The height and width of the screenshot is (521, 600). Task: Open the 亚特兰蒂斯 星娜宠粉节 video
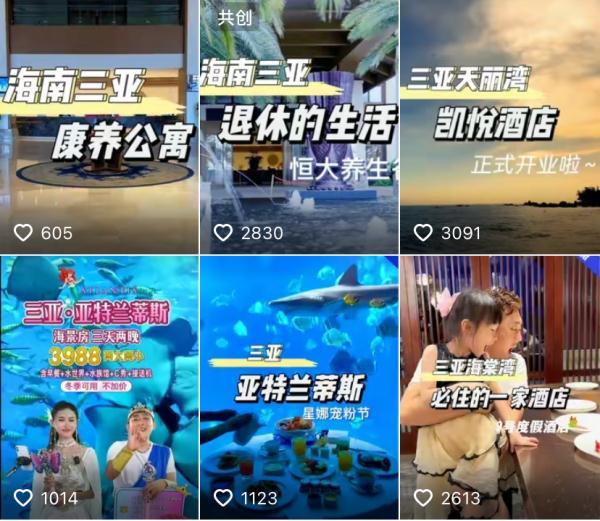point(298,388)
